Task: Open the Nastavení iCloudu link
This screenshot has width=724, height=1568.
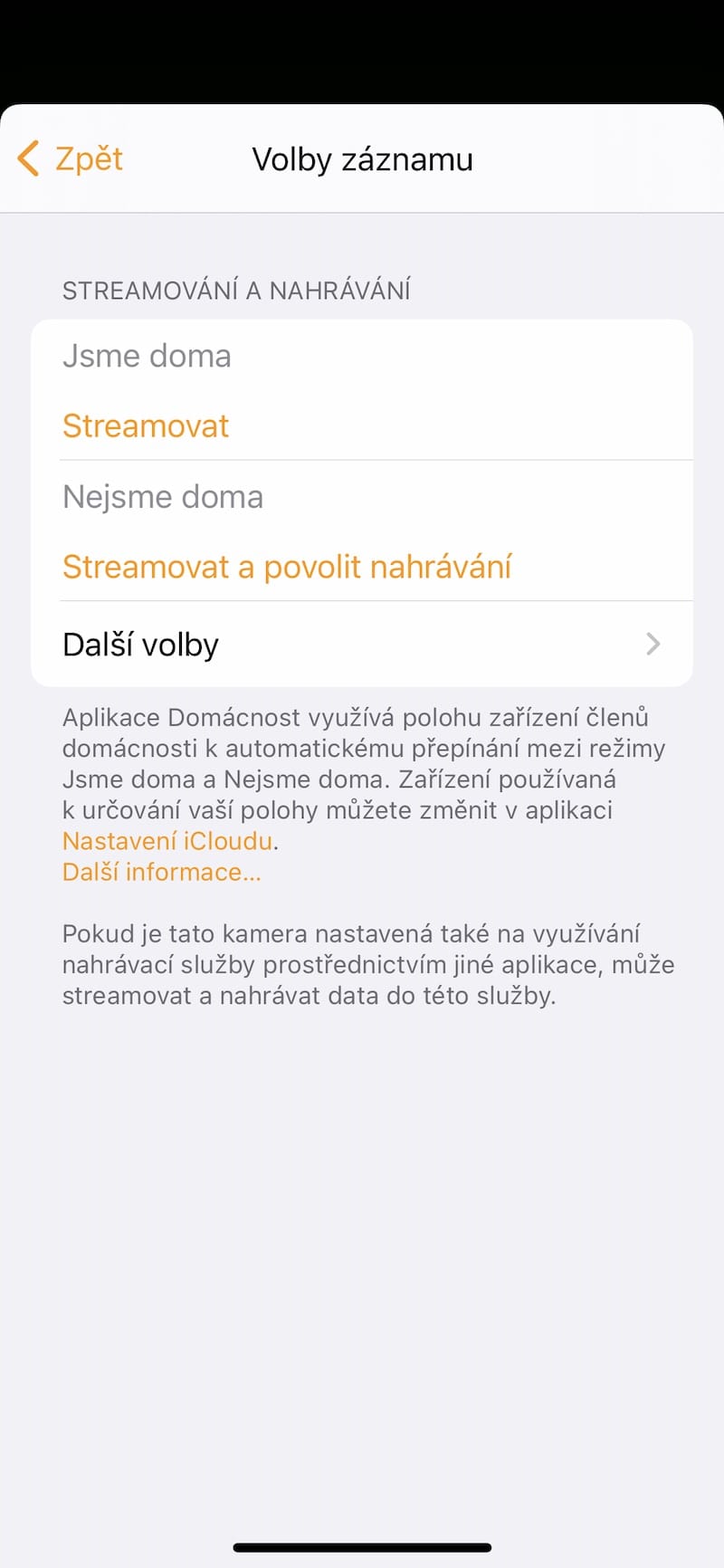Action: 167,841
